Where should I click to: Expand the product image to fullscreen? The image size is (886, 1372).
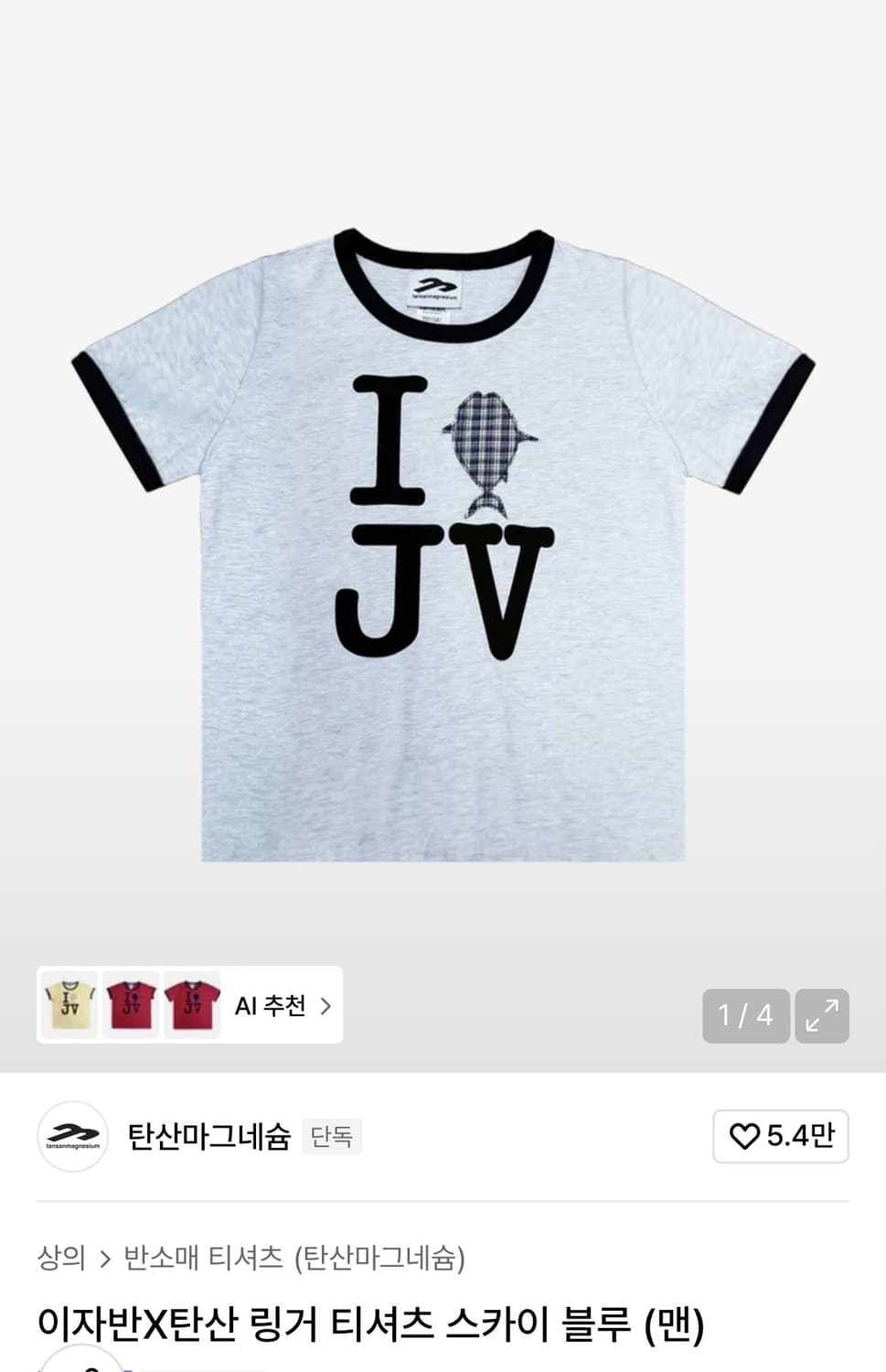click(821, 1015)
